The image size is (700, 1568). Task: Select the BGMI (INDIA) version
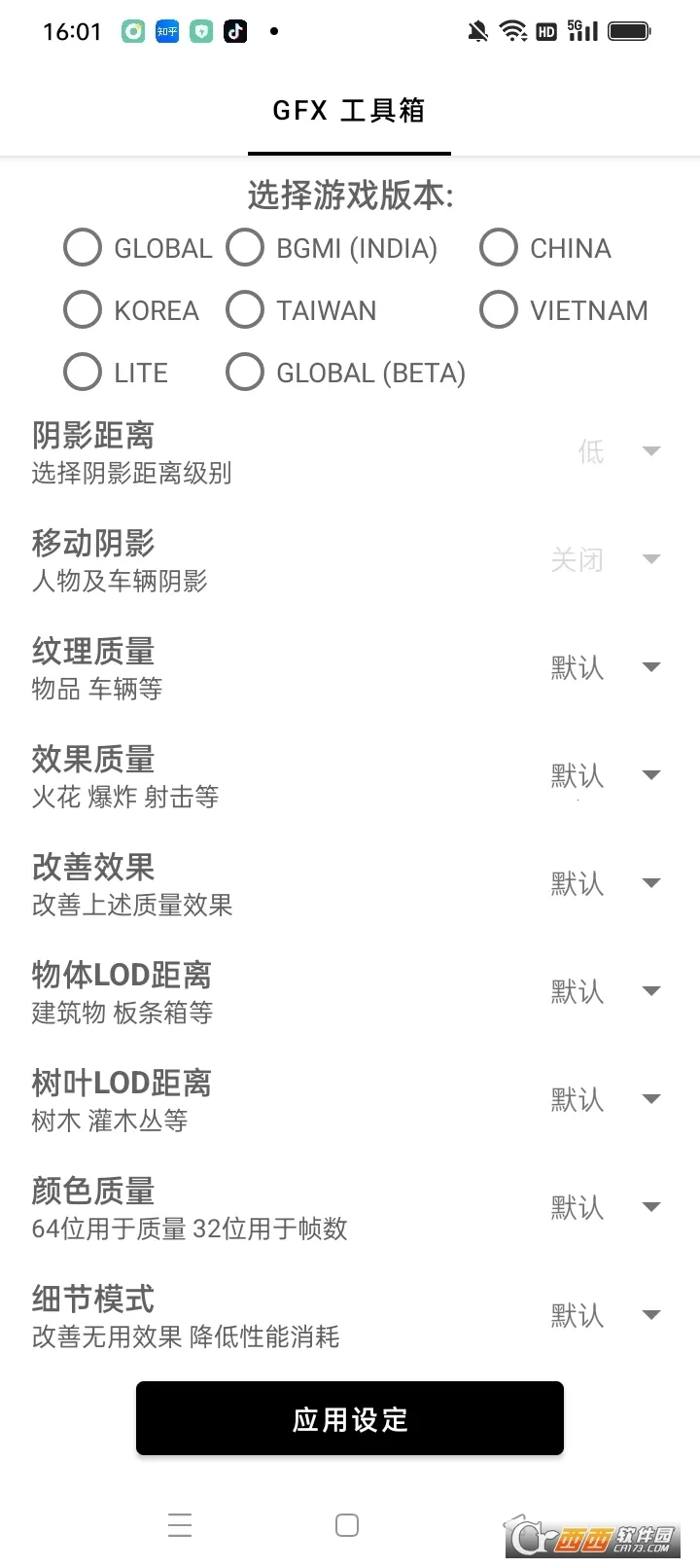point(245,247)
